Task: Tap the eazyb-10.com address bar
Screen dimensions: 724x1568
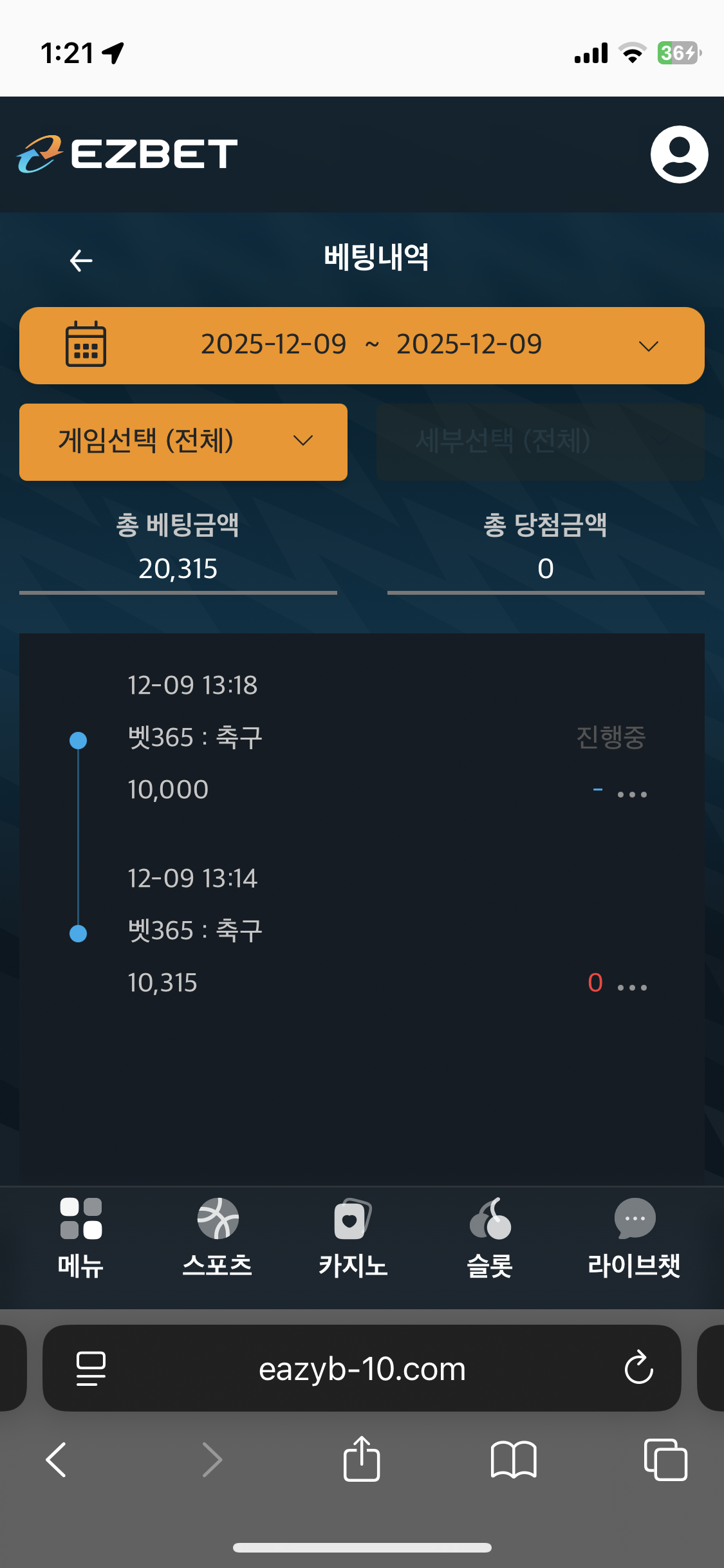Action: (x=362, y=1369)
